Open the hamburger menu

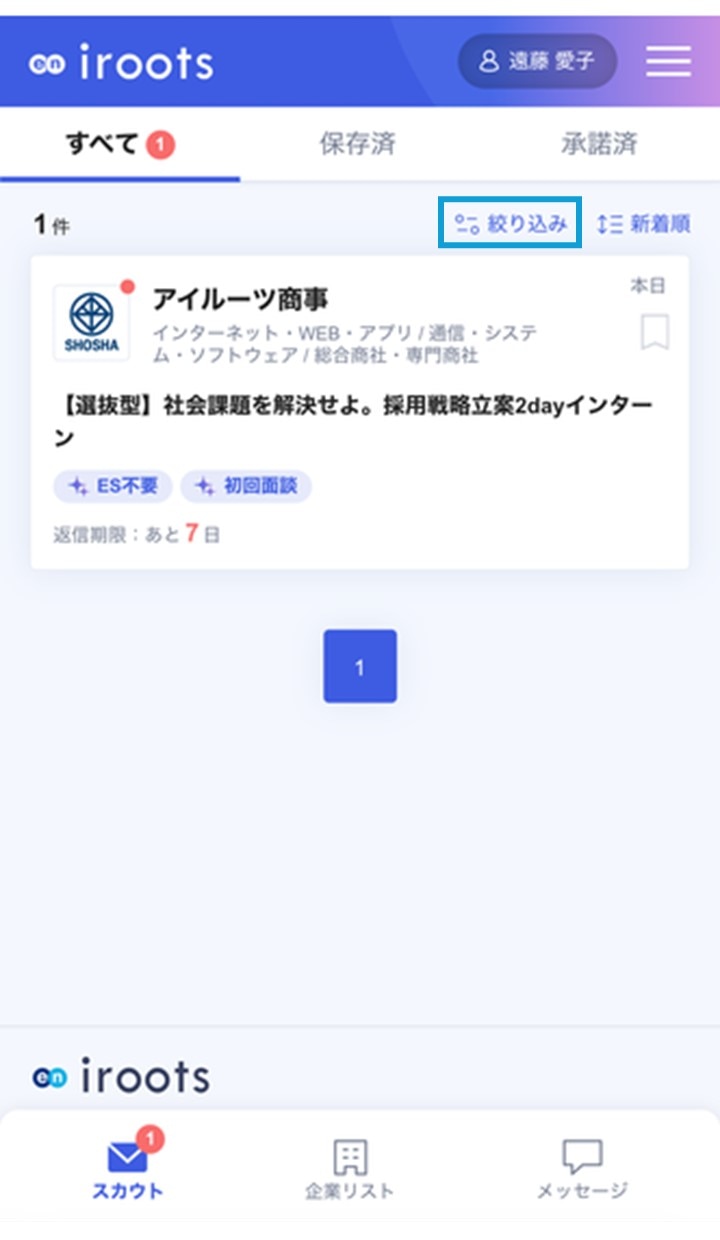(x=668, y=62)
